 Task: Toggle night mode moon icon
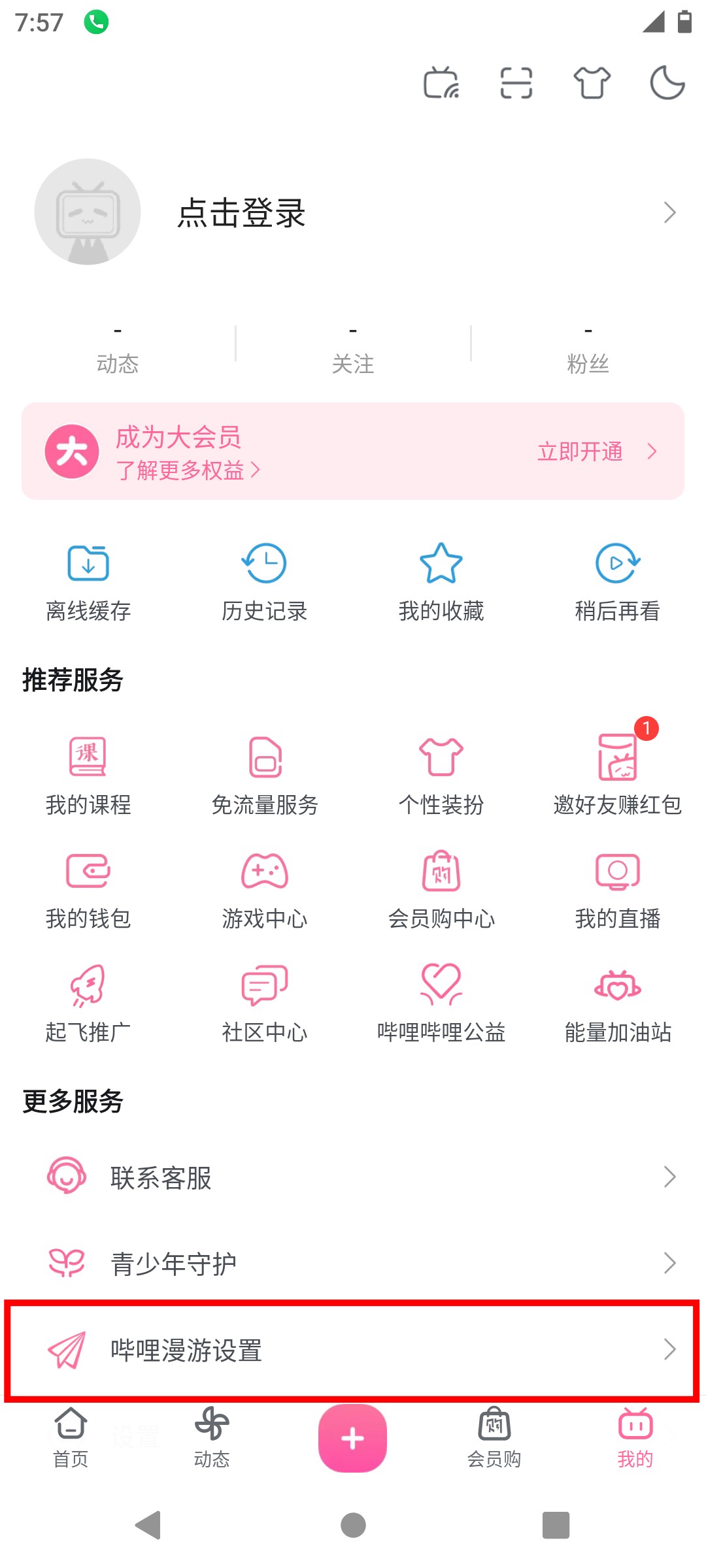click(x=667, y=83)
